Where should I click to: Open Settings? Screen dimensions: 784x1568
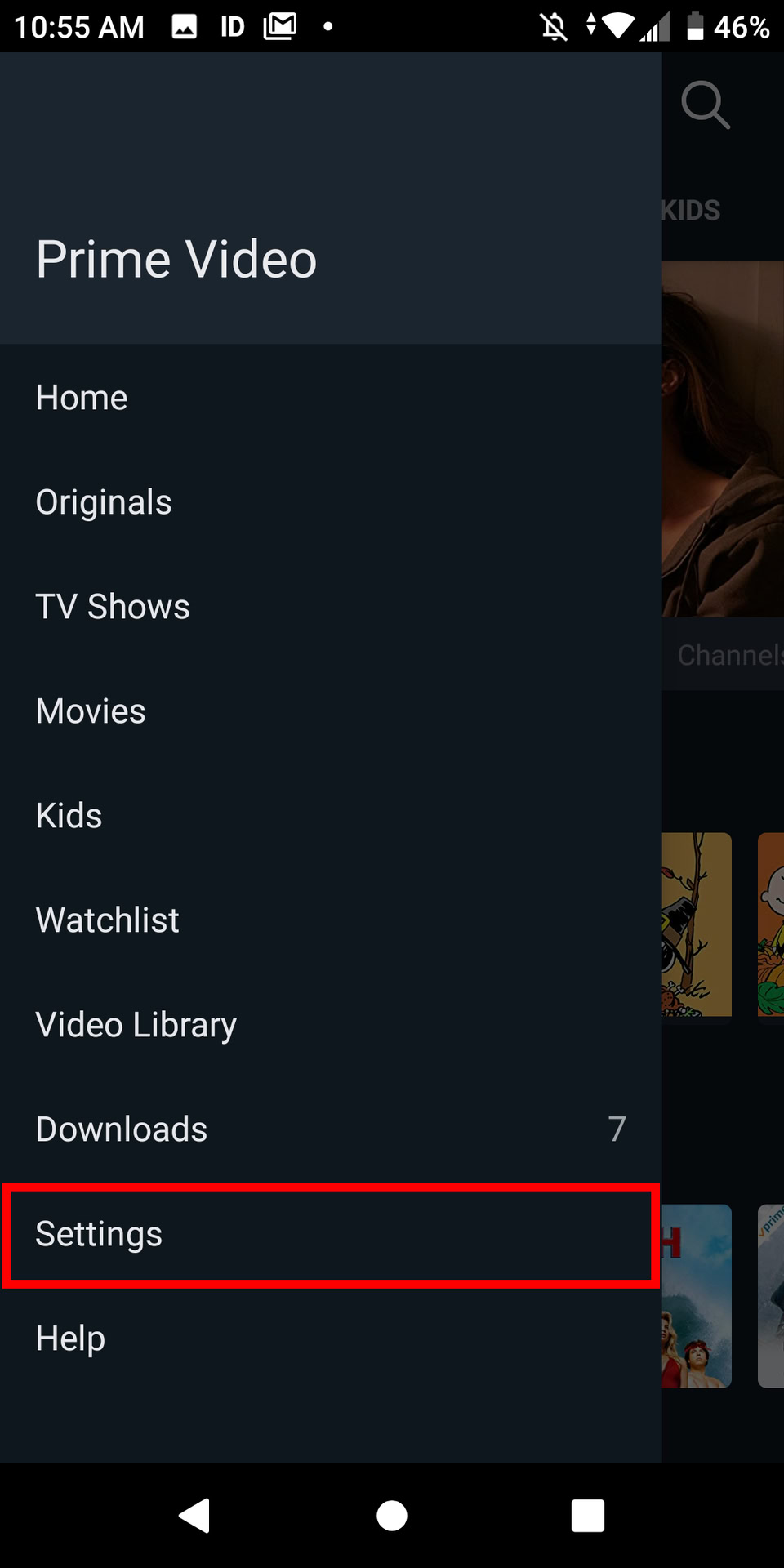[x=99, y=1234]
